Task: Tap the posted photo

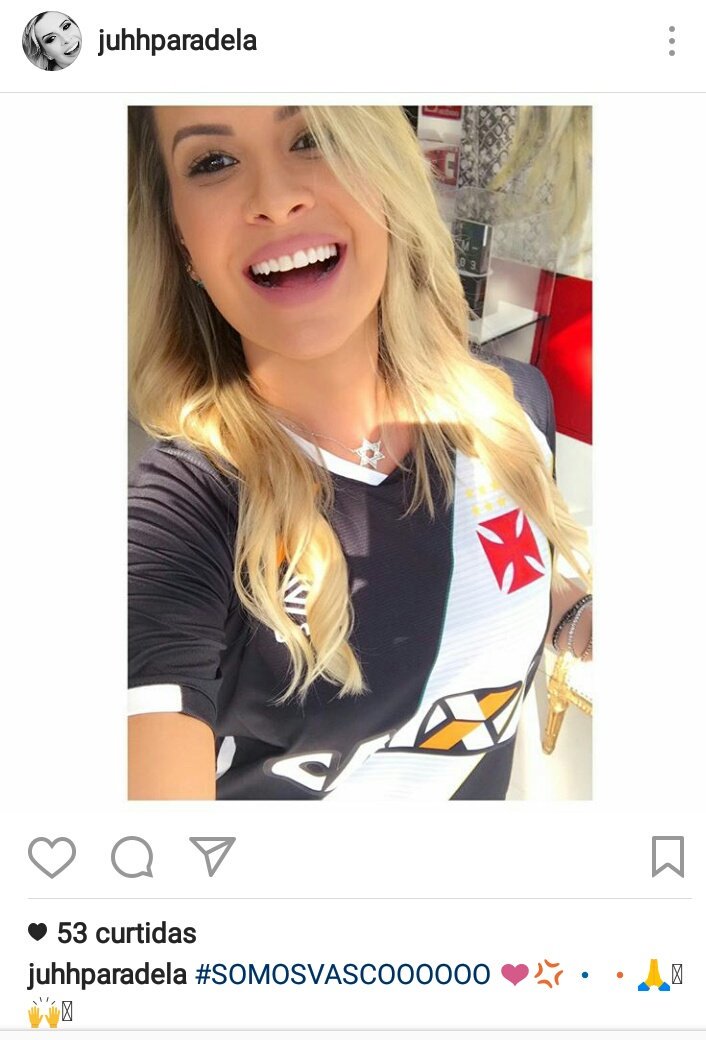Action: [x=359, y=453]
